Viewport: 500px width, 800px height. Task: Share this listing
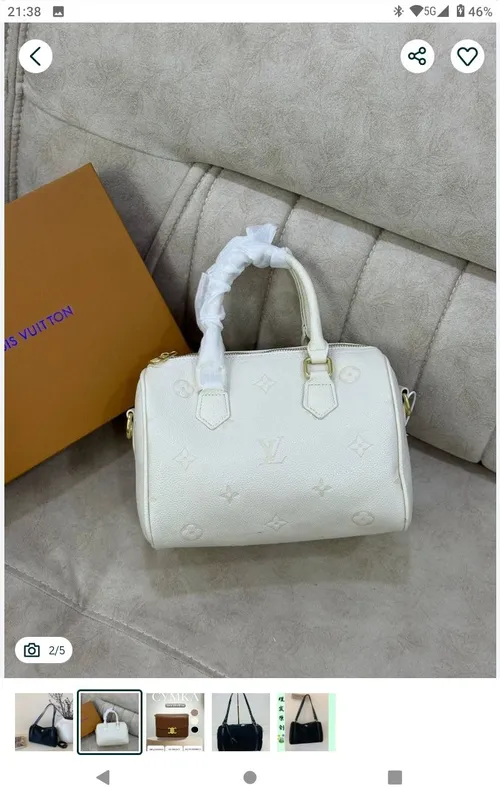coord(417,56)
